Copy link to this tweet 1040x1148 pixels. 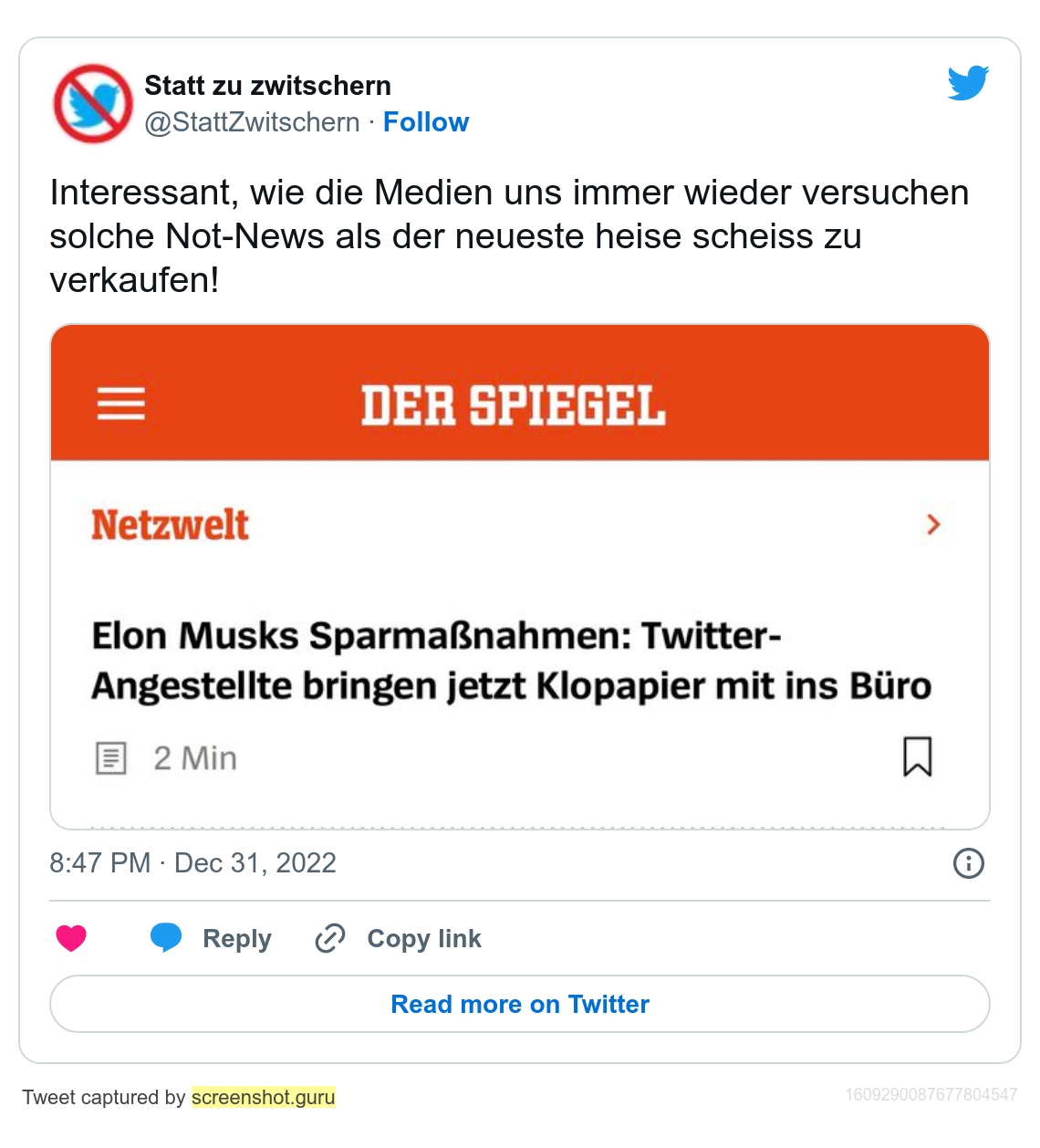tap(399, 938)
